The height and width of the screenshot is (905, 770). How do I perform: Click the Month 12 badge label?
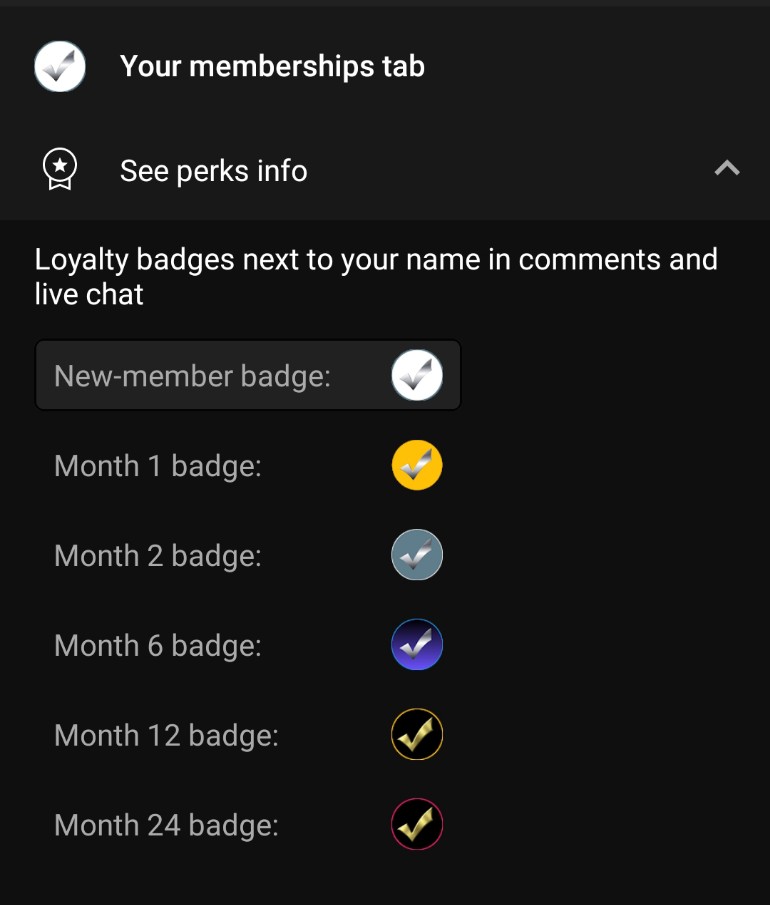click(x=167, y=735)
